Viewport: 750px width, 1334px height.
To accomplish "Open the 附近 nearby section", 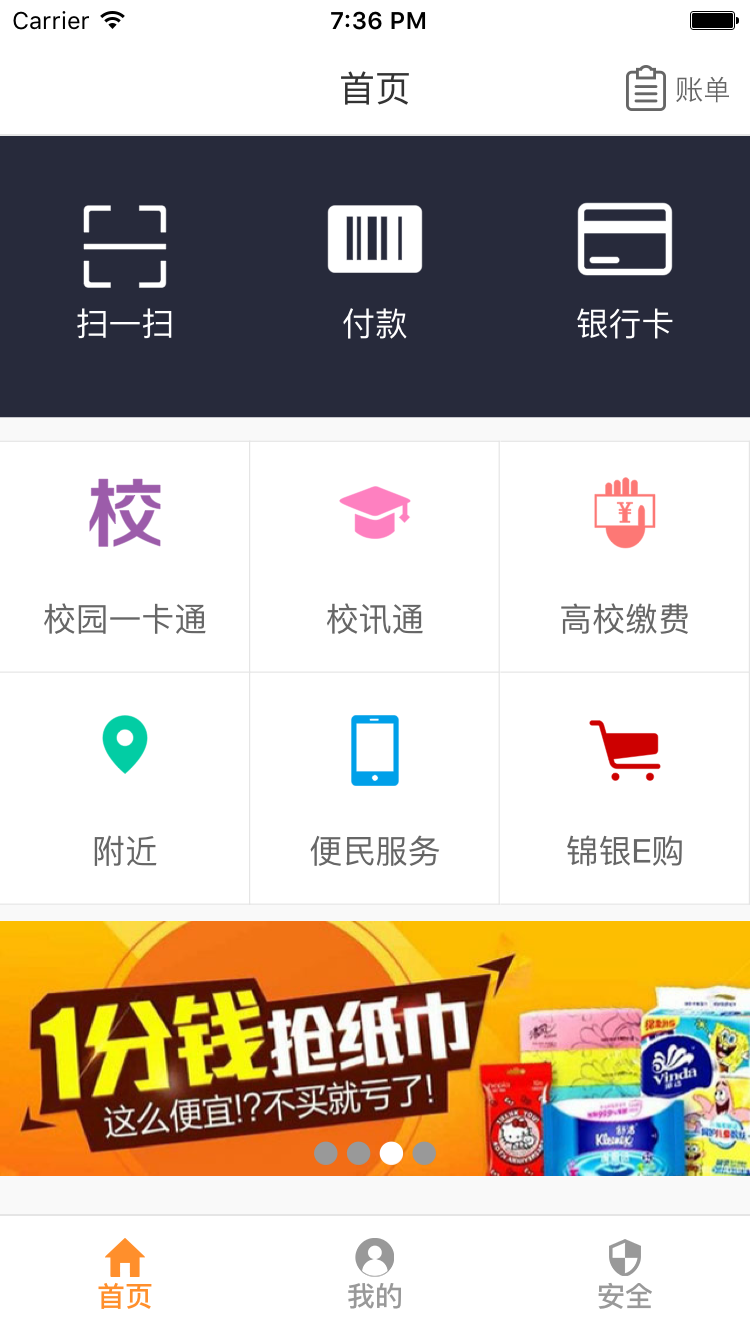I will tap(125, 788).
